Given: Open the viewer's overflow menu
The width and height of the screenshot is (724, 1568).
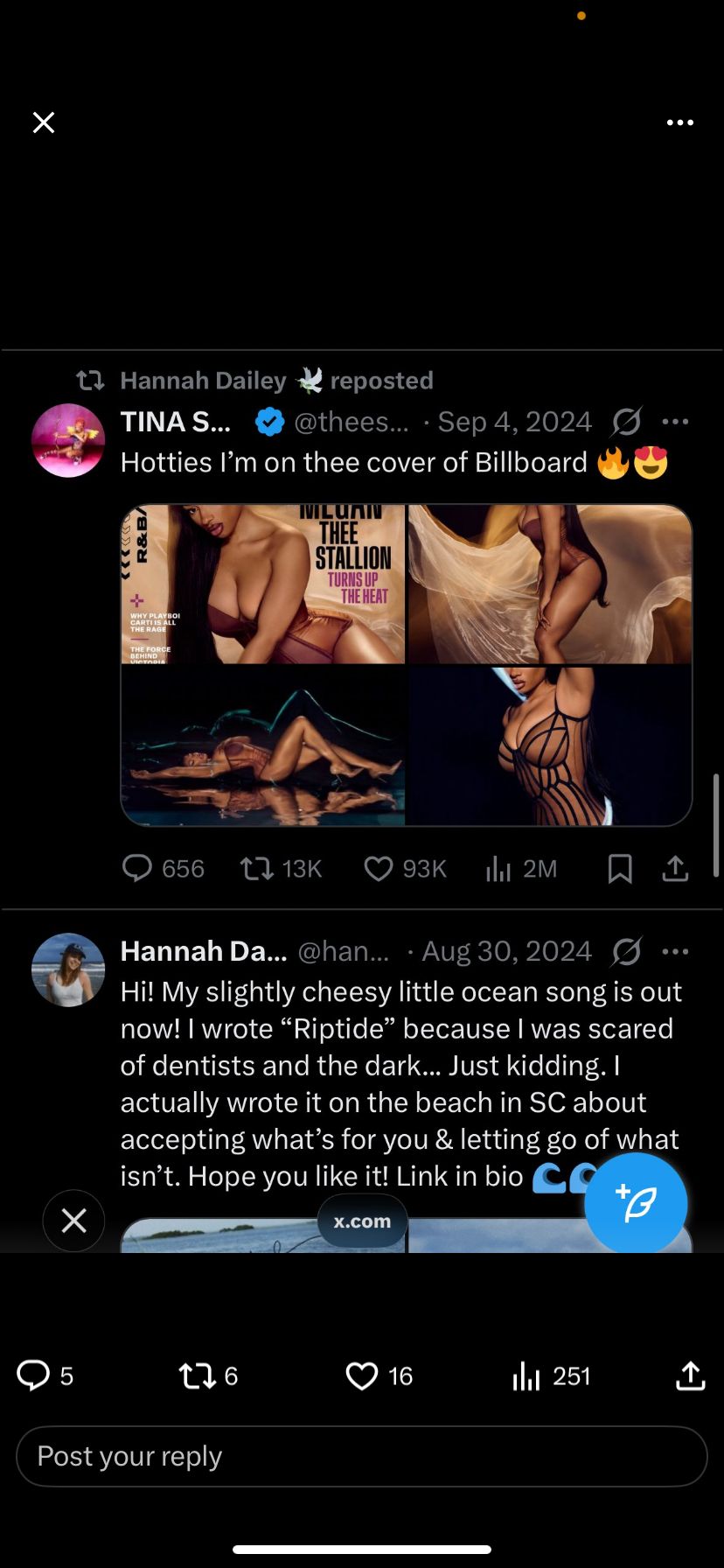Looking at the screenshot, I should point(679,122).
